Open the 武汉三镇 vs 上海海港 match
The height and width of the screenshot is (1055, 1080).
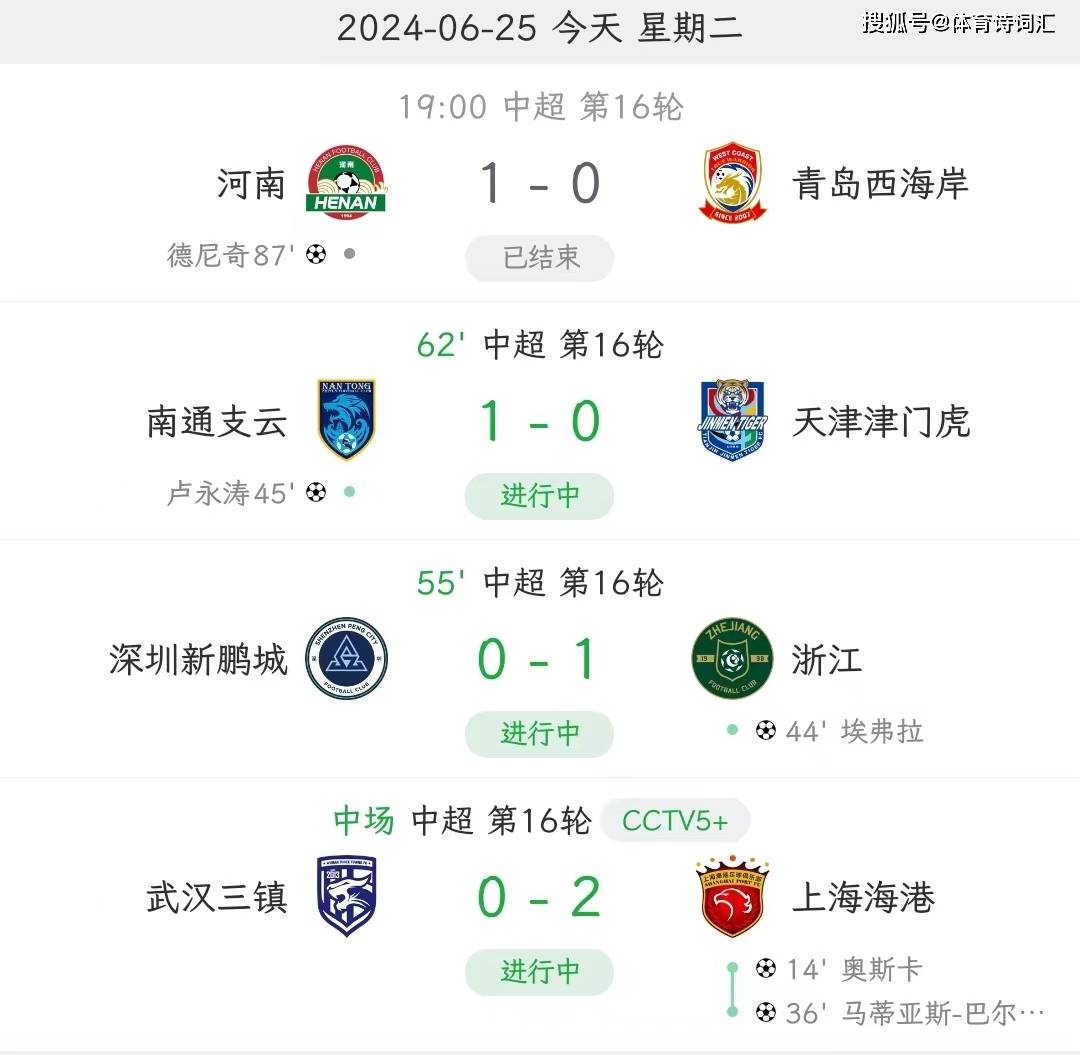click(x=540, y=897)
